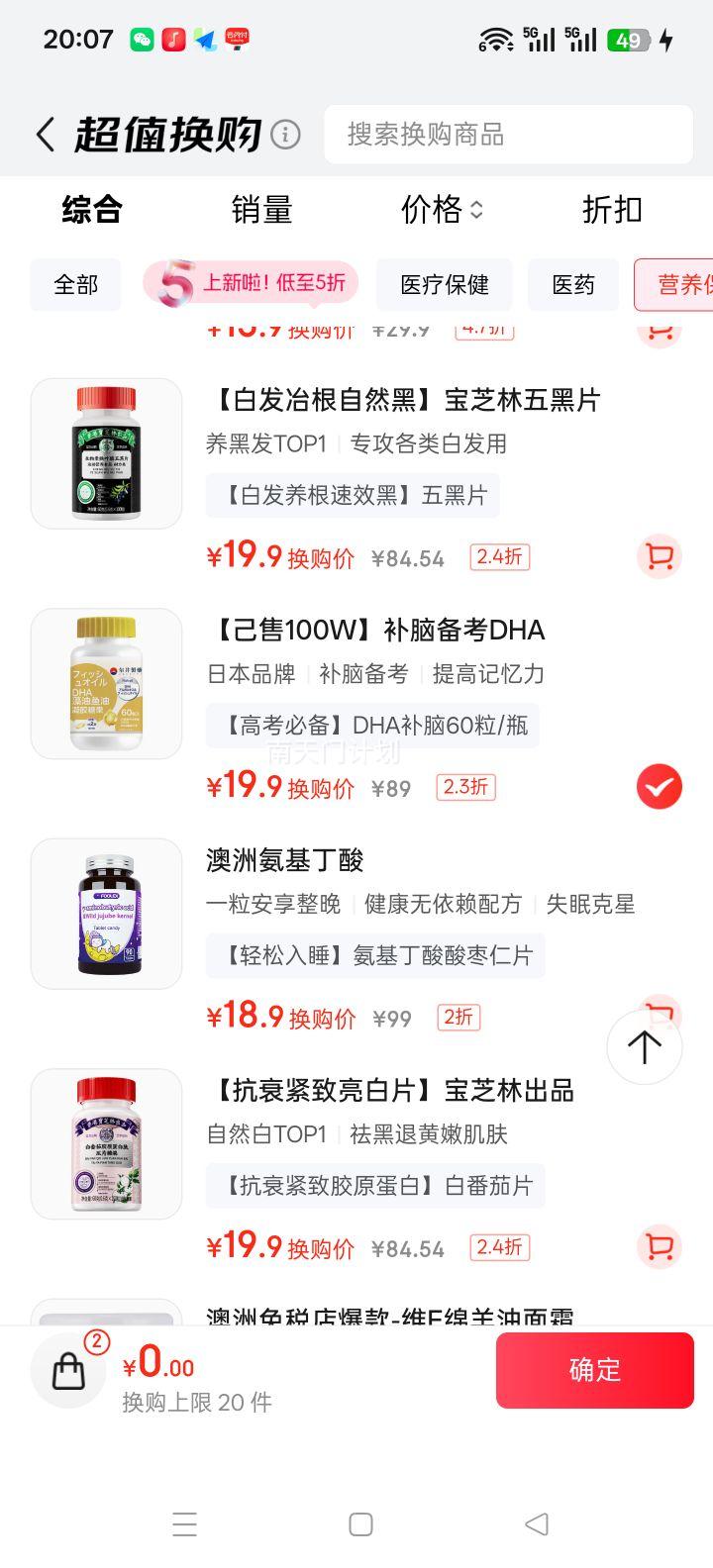
Task: Open 【白发冶根自然黑】宝芝林五黑片 product
Action: 404,400
